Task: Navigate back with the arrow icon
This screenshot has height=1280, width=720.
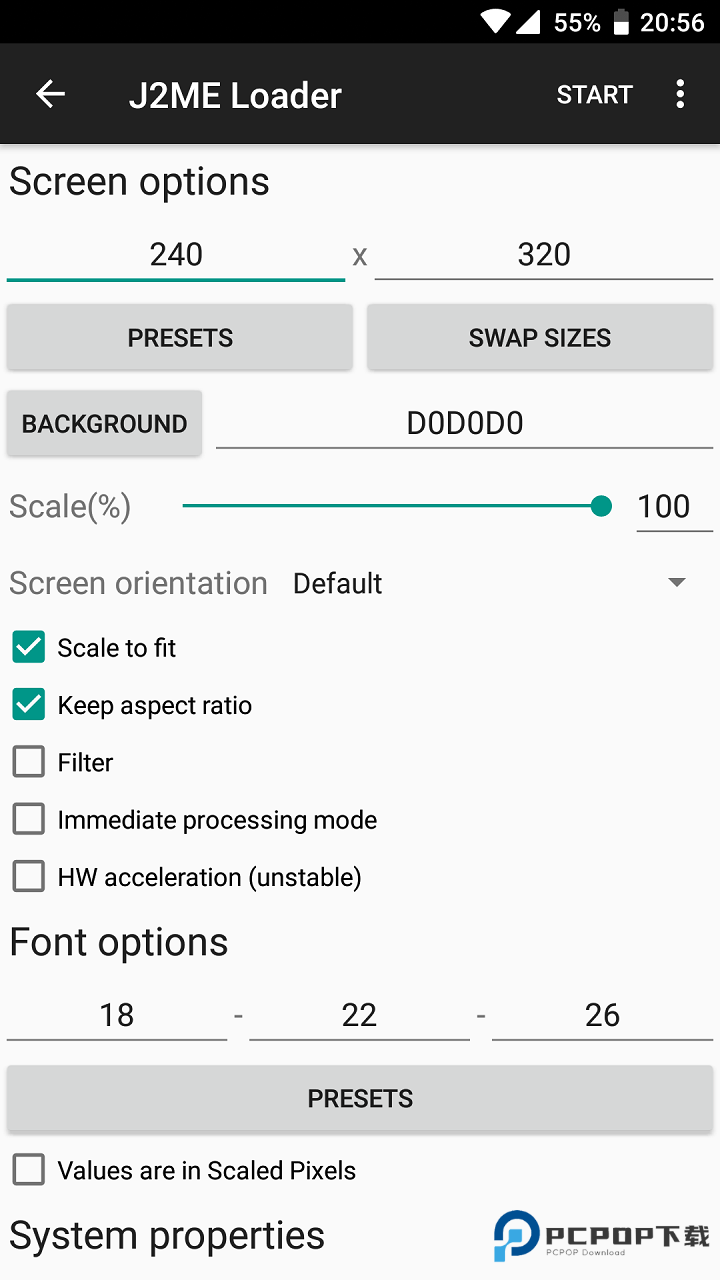Action: pyautogui.click(x=50, y=93)
